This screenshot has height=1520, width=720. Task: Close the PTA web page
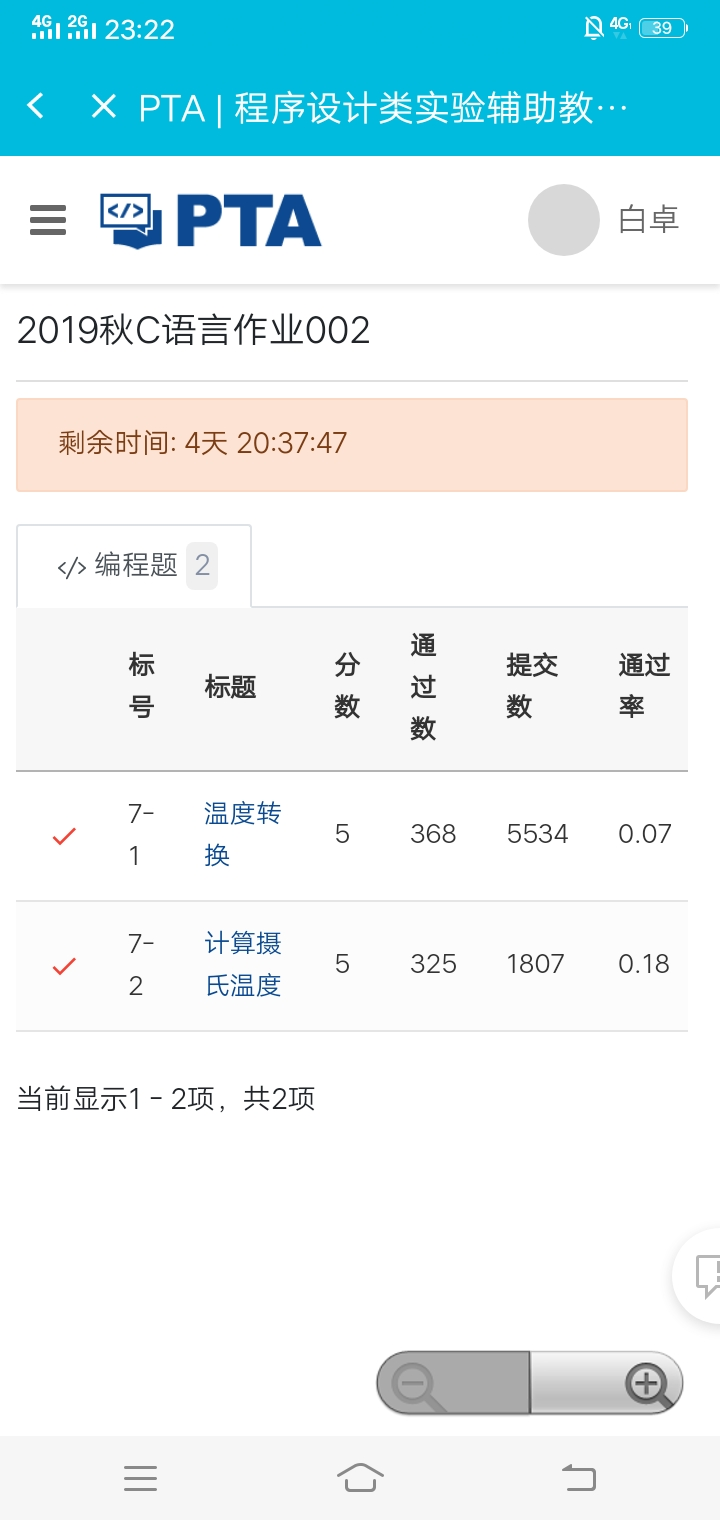pos(104,106)
